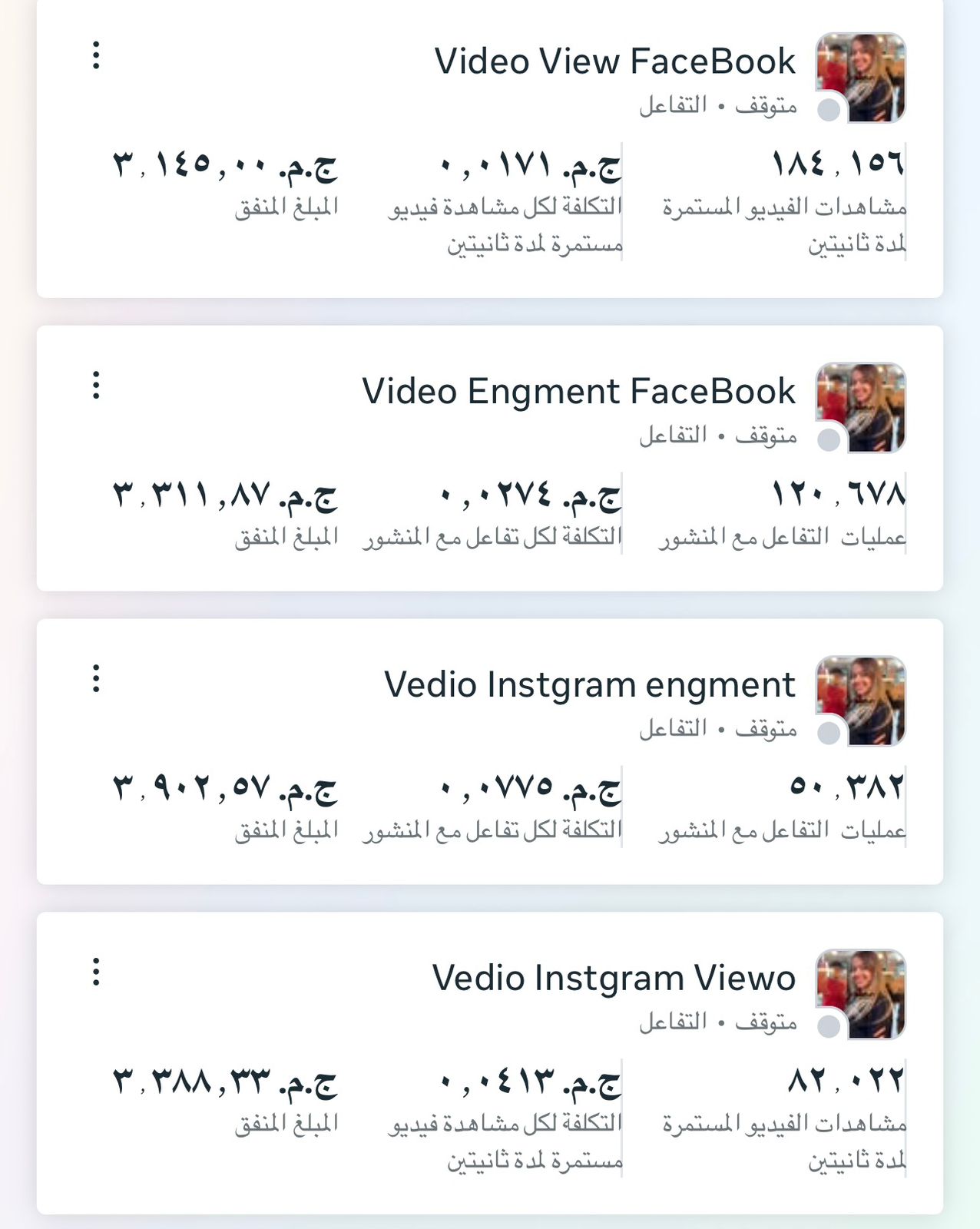Open the Vedio Instgram engment campaign card

click(589, 684)
